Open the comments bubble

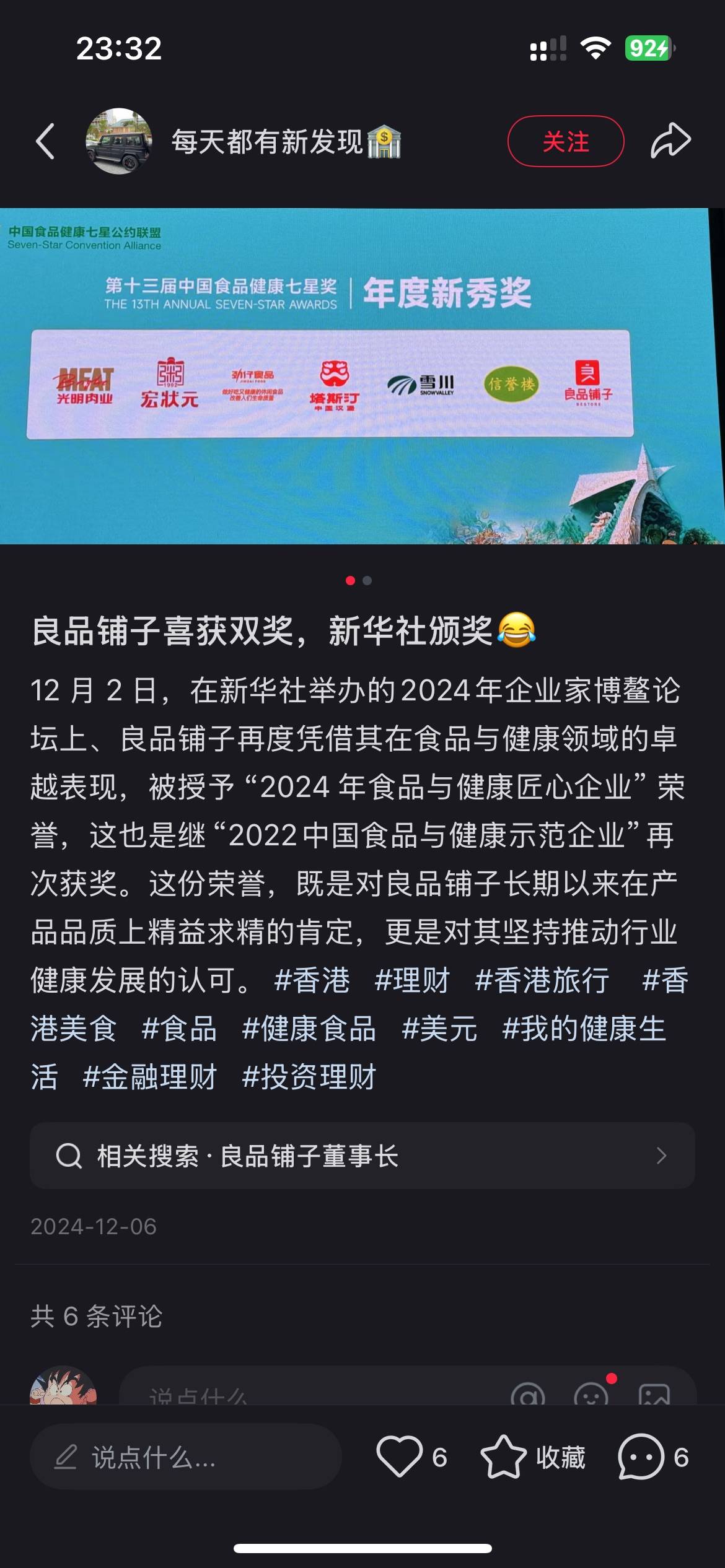point(641,1457)
